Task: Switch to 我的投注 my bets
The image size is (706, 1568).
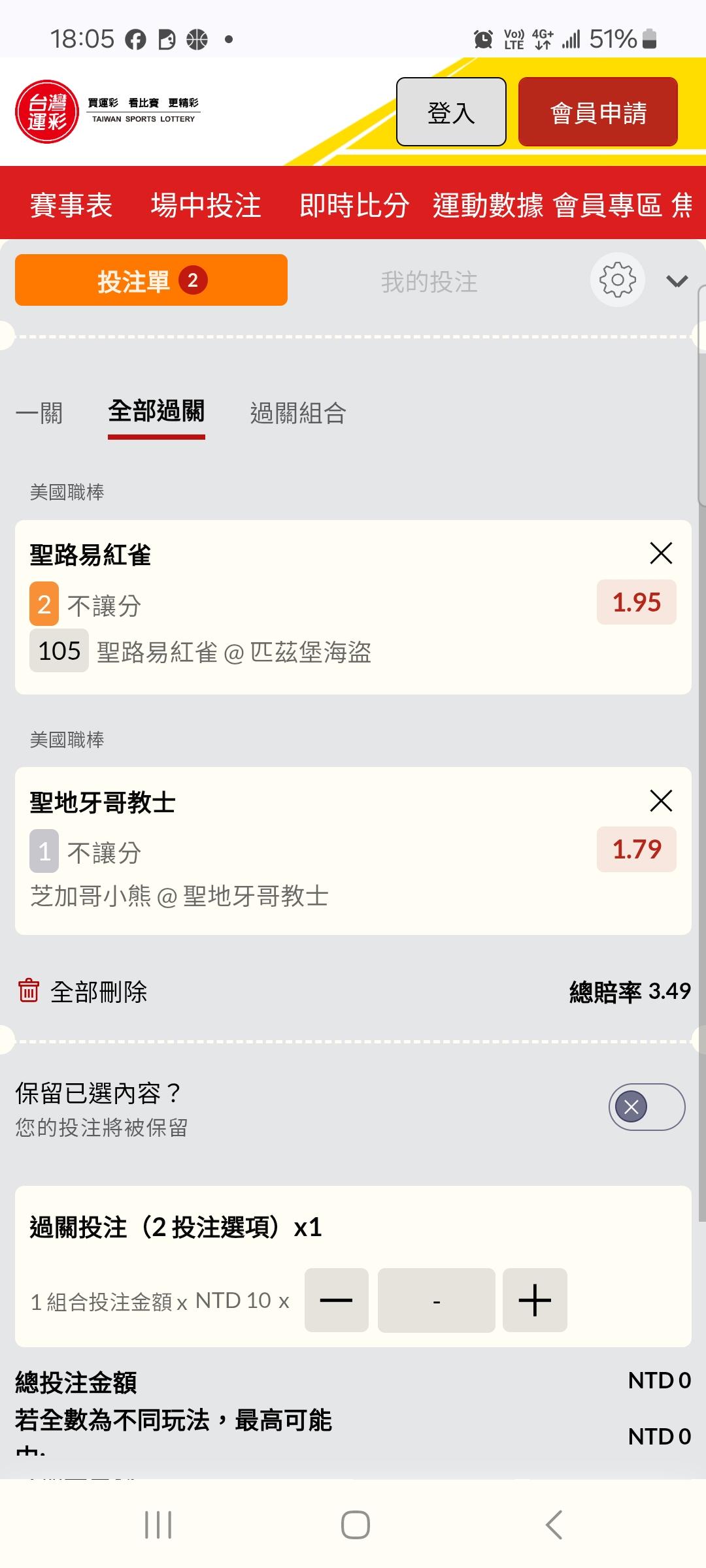Action: pos(429,282)
